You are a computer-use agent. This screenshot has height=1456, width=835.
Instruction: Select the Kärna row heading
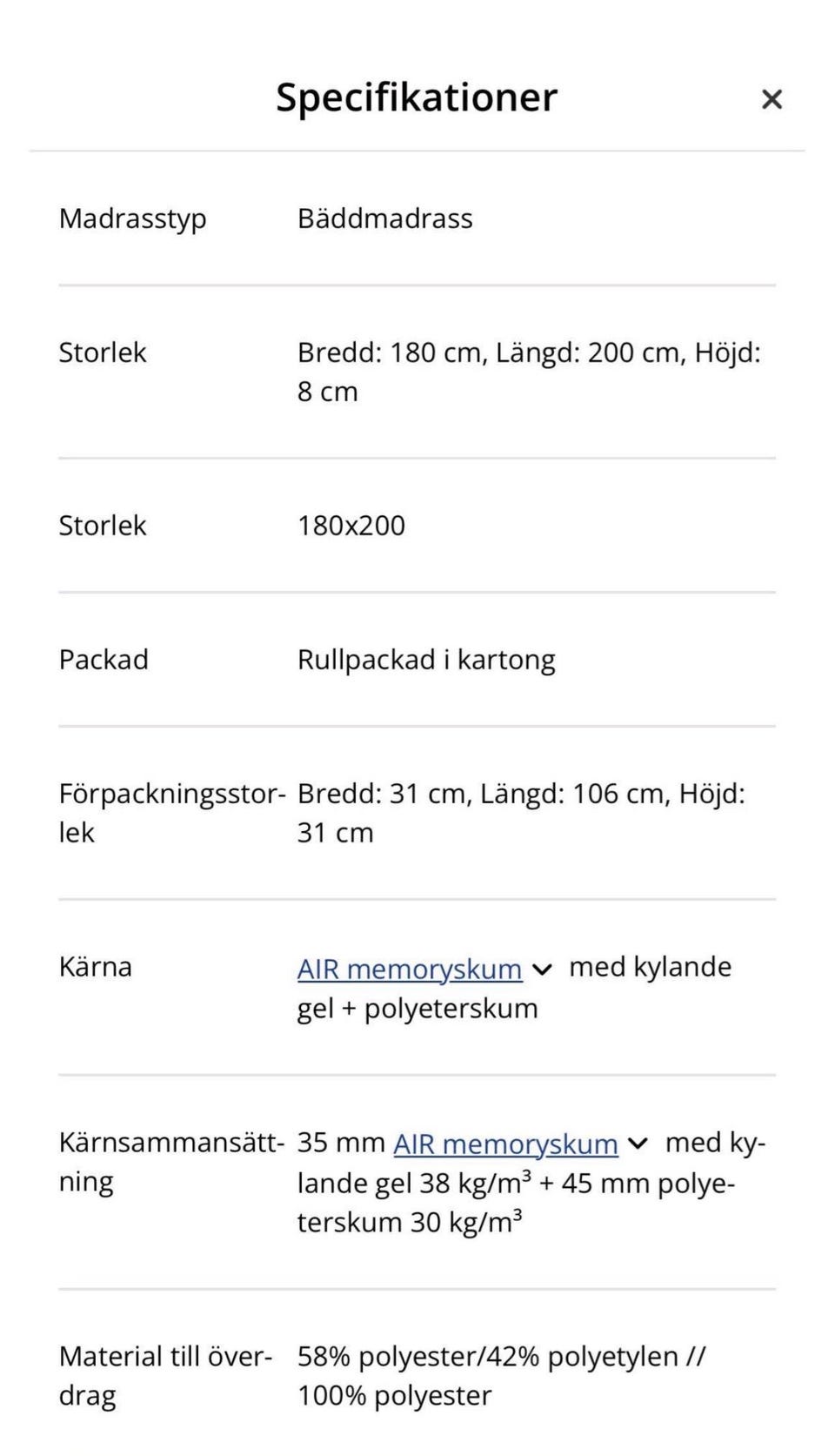pos(96,966)
